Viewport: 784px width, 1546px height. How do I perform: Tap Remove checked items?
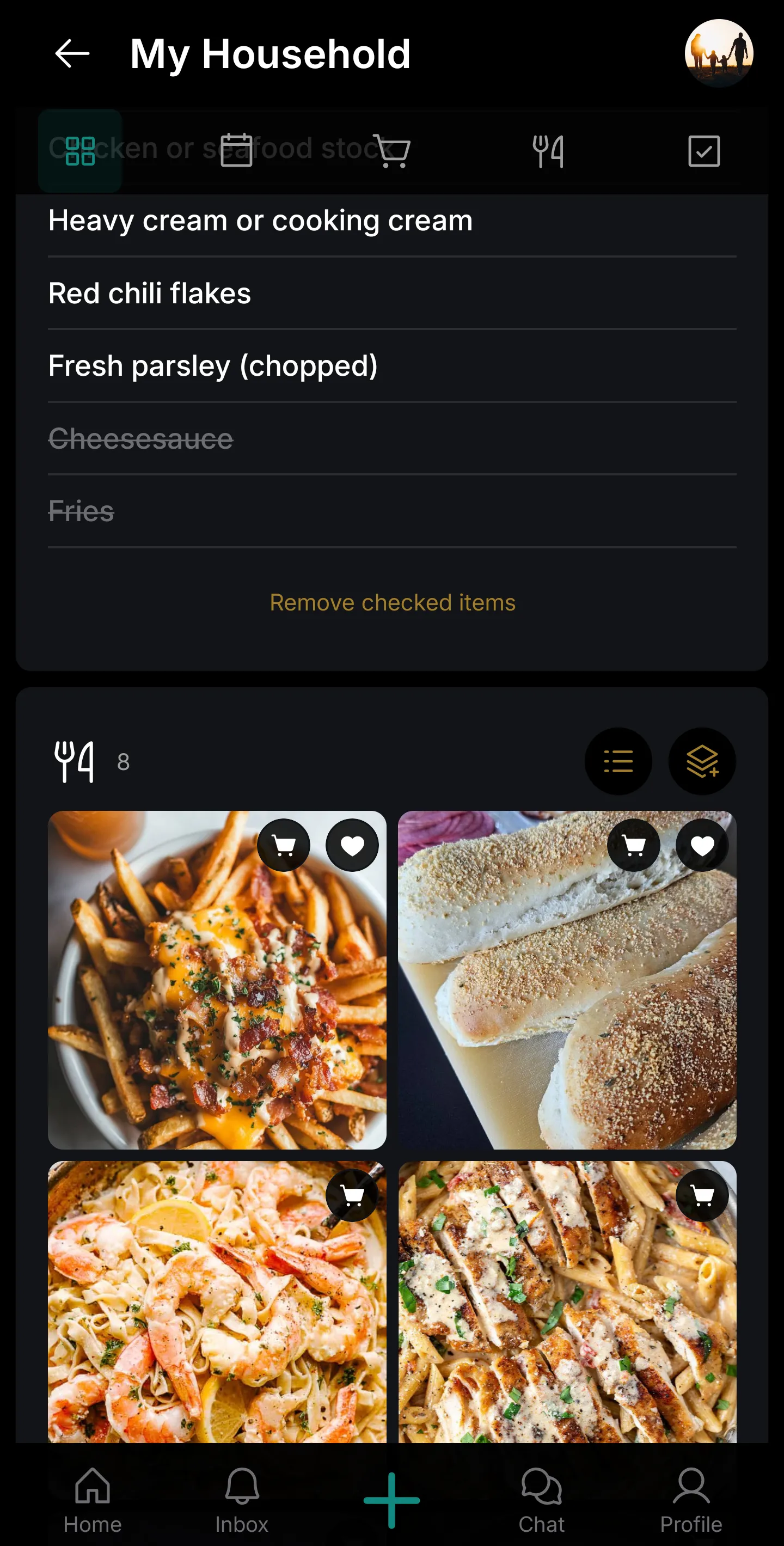coord(393,603)
